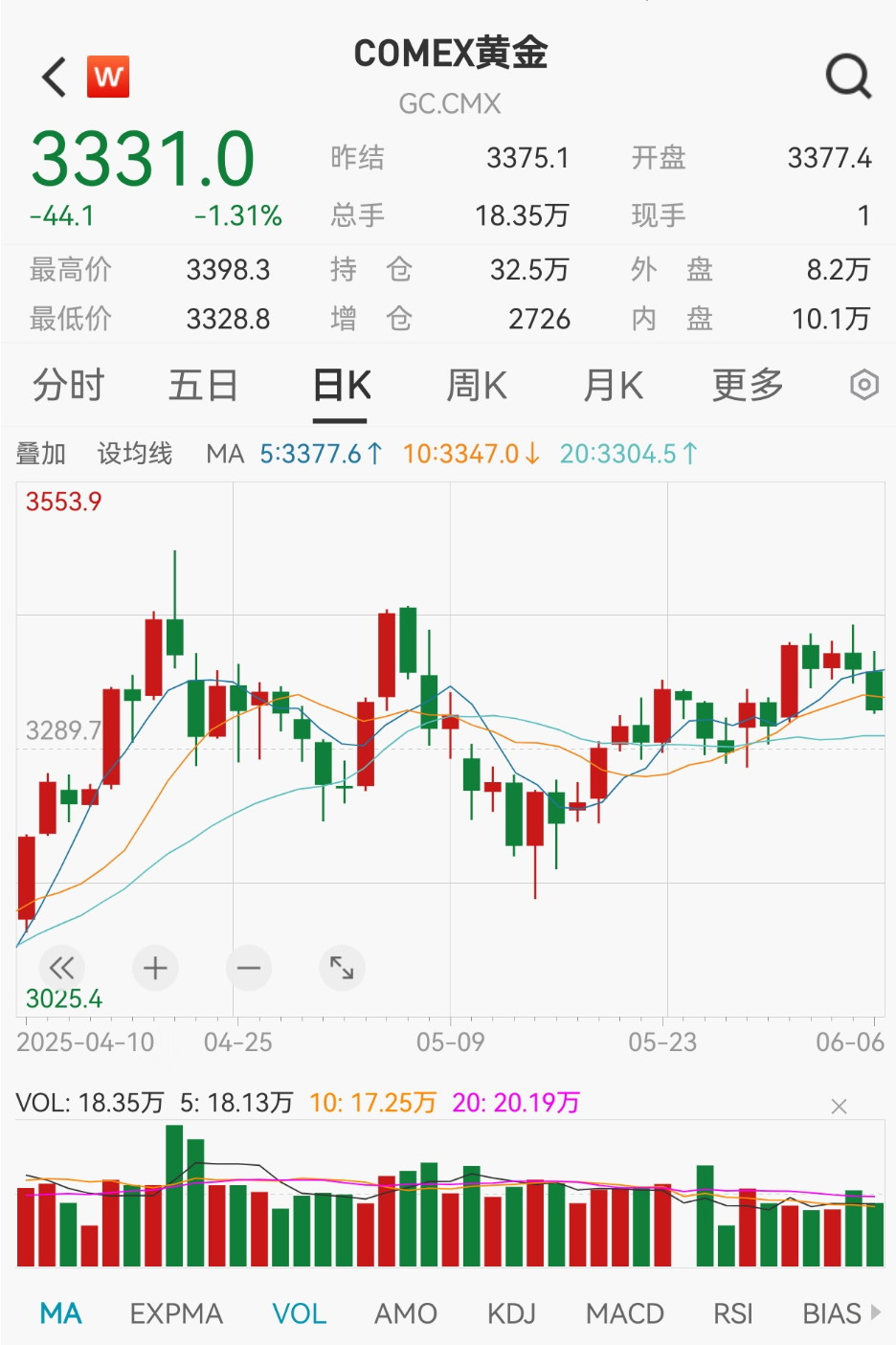Choose the RSI indicator

tap(733, 1313)
